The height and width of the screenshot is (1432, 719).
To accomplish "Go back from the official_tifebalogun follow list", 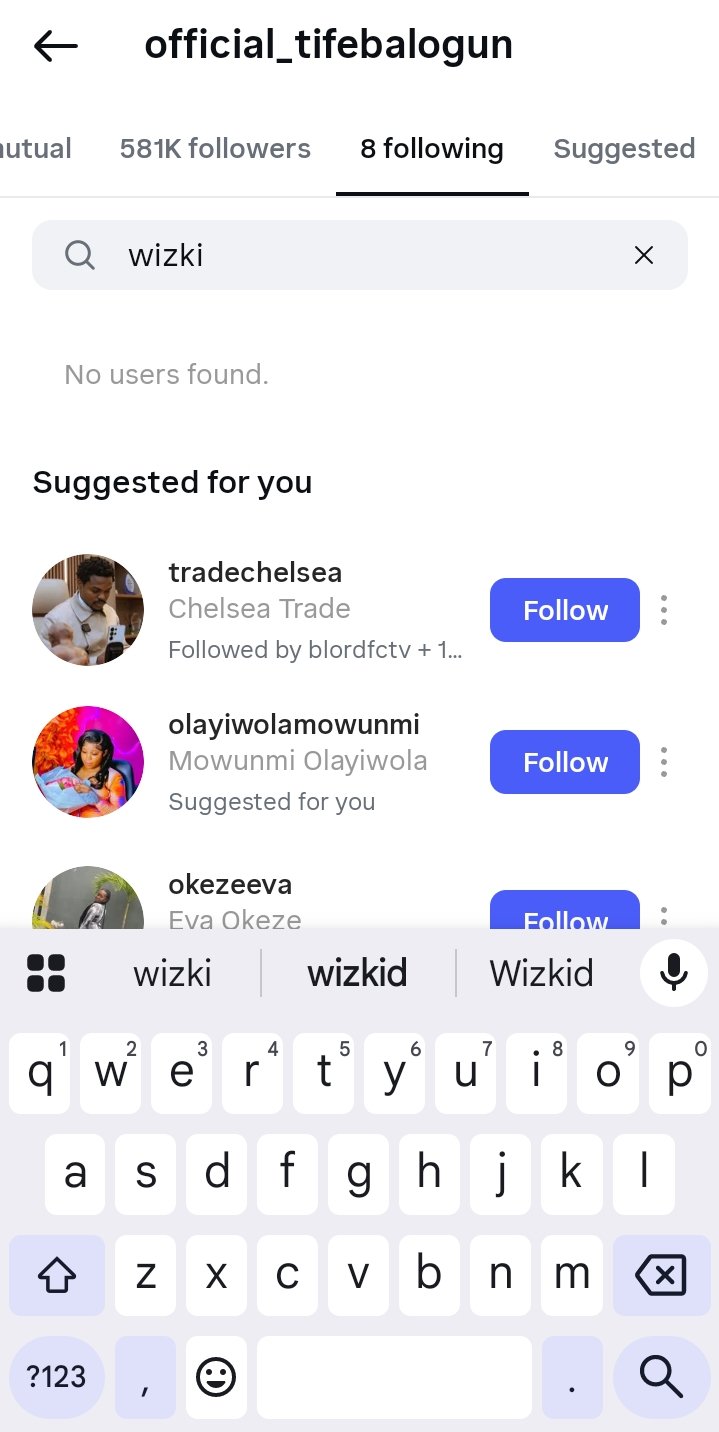I will [x=55, y=46].
